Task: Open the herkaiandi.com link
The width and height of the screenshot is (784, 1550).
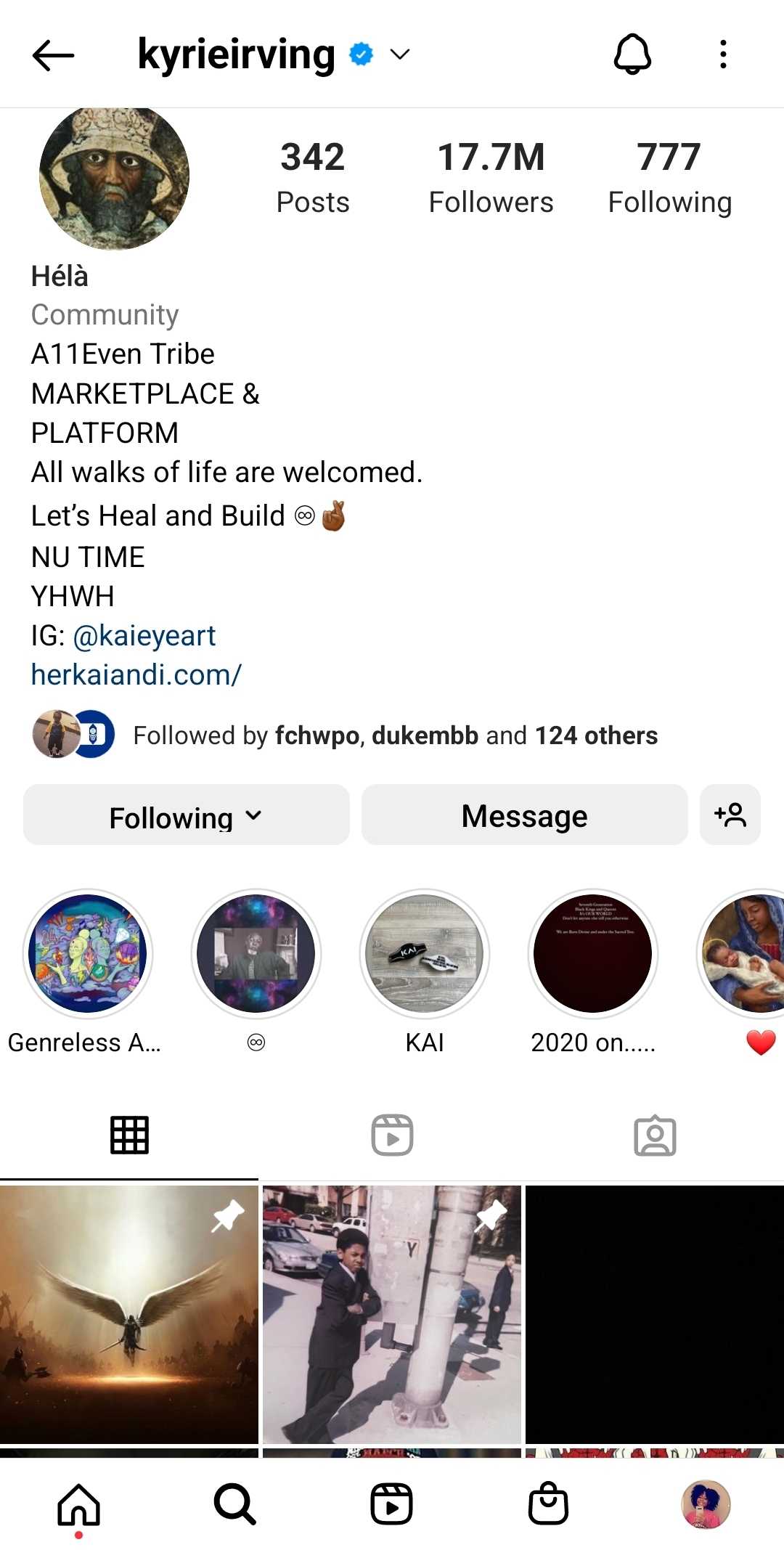Action: click(x=136, y=675)
